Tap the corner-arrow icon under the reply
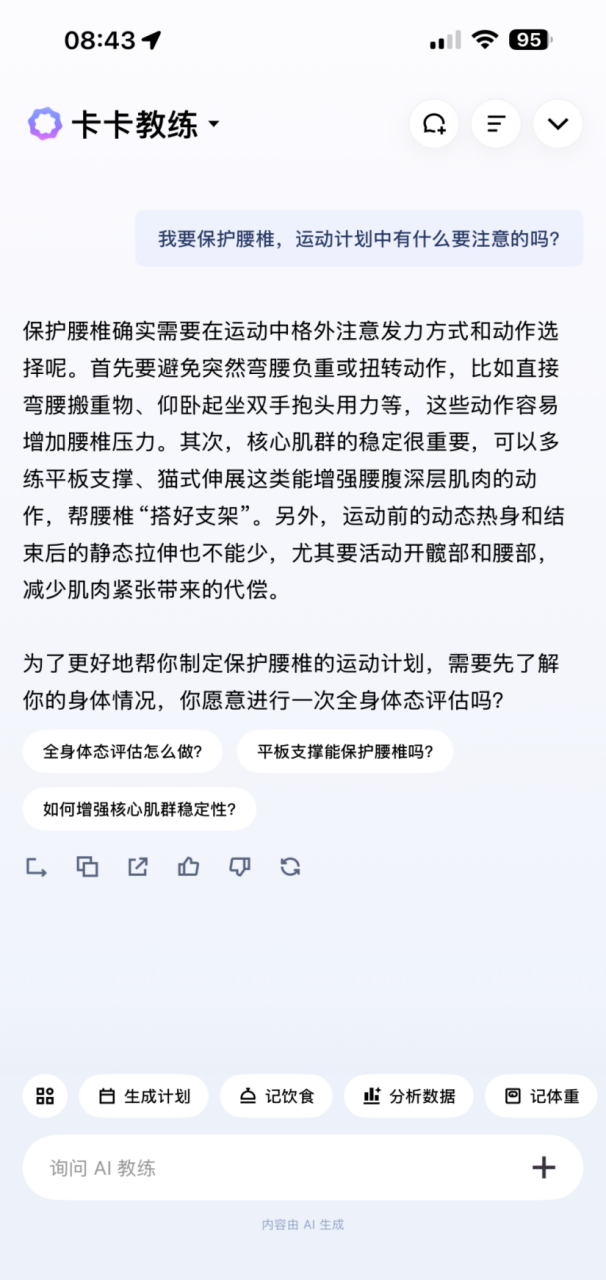Screen dimensions: 606x1280 coord(36,867)
